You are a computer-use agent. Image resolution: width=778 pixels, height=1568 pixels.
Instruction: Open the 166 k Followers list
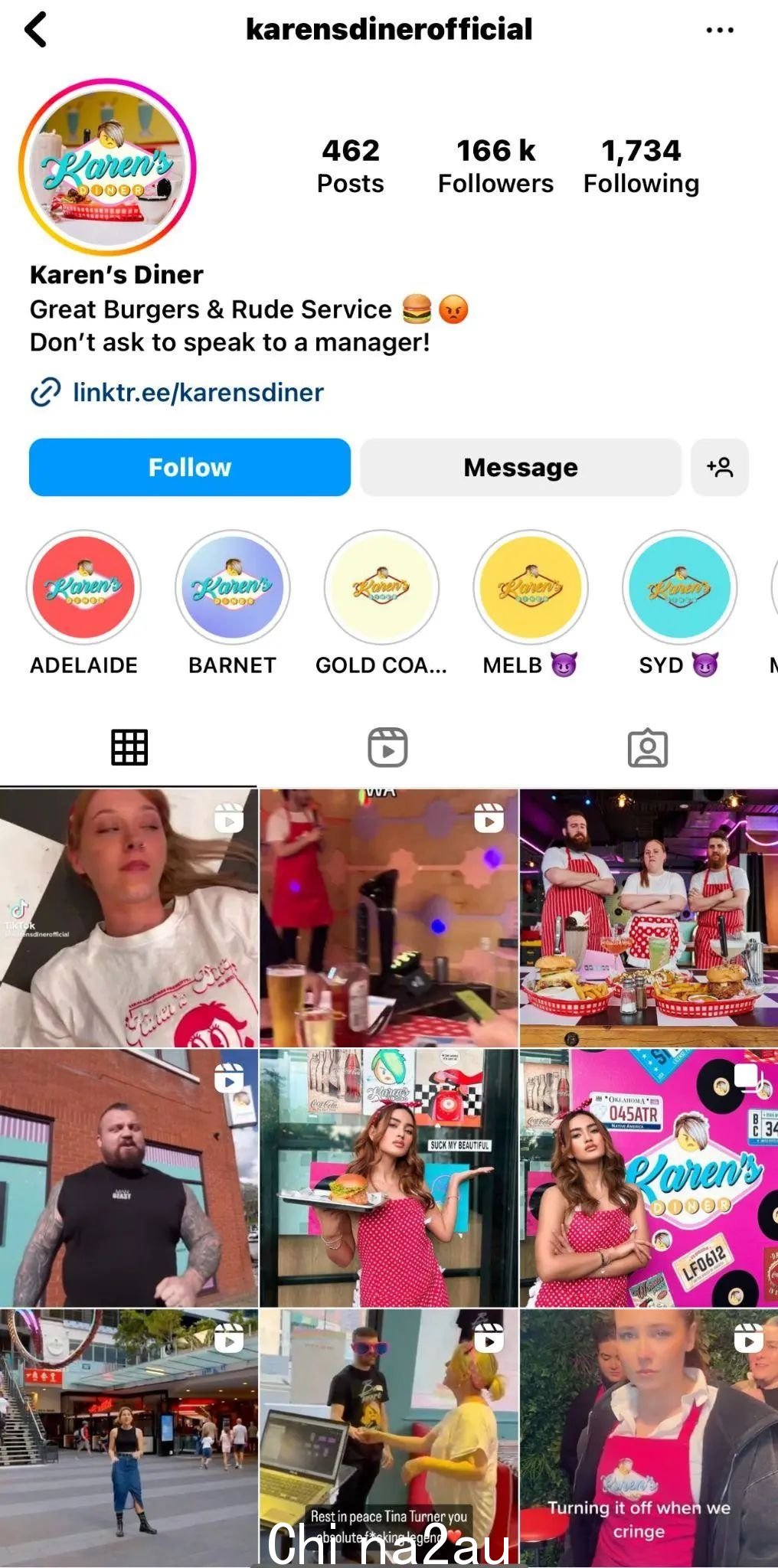(495, 165)
